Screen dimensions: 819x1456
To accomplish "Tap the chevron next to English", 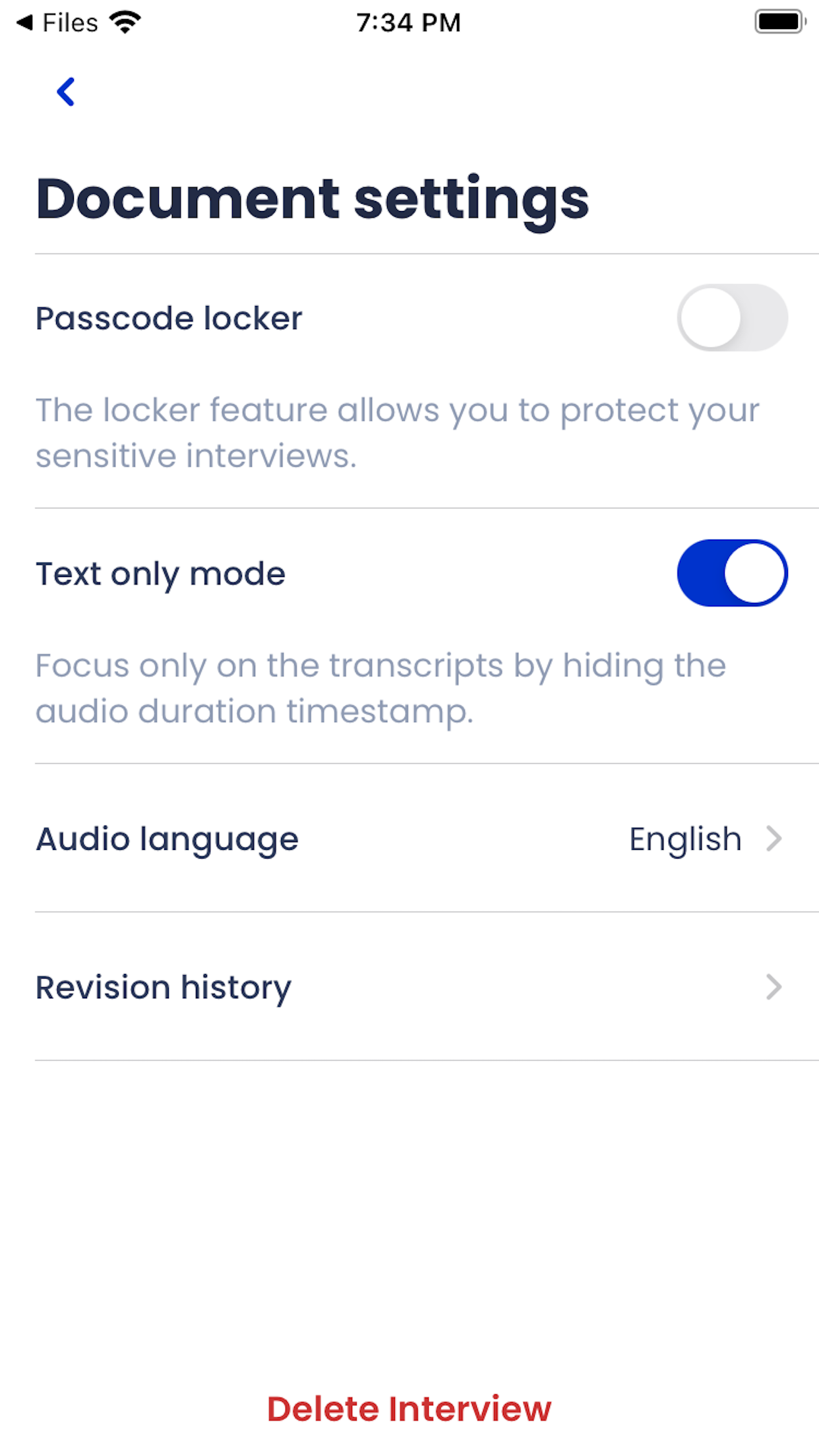I will 773,839.
